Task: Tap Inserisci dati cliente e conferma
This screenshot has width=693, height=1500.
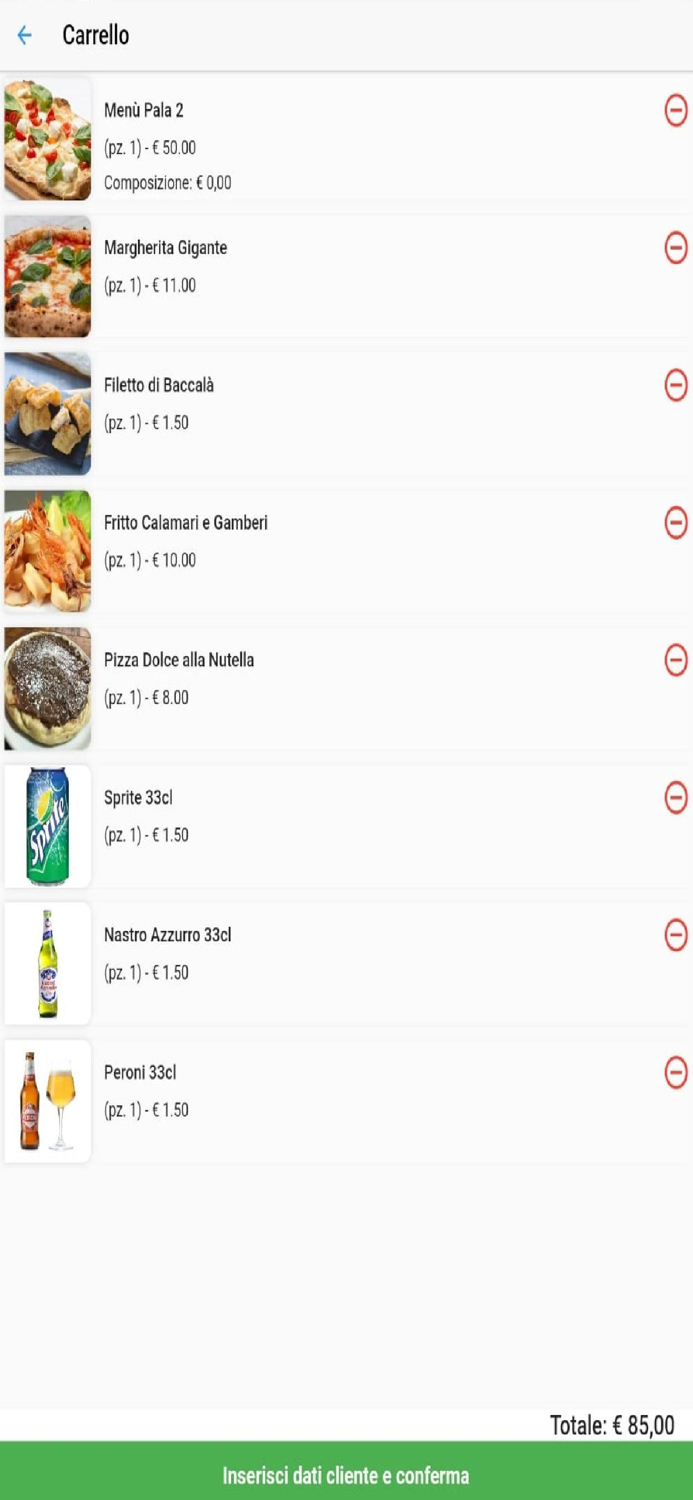Action: coord(346,1475)
